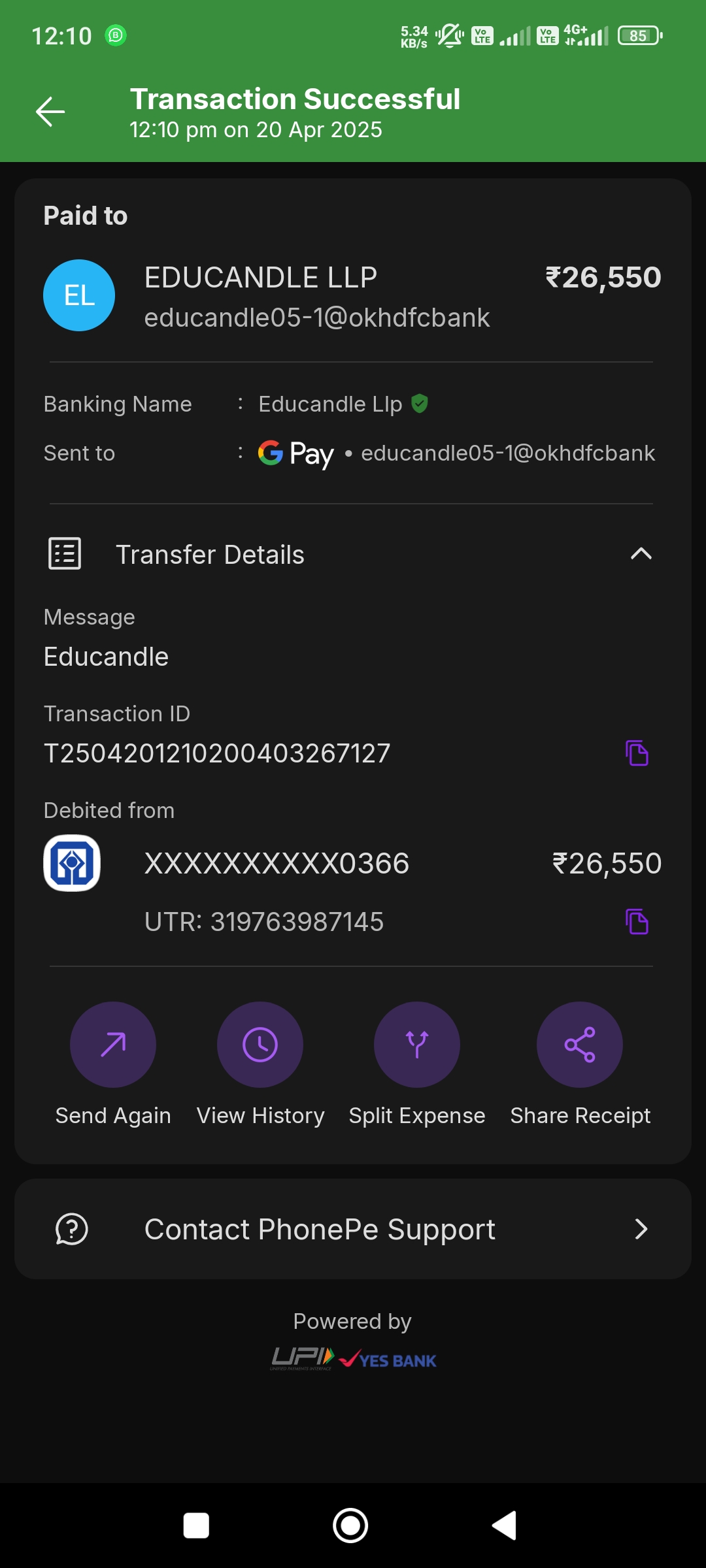Share Receipt for this transaction
This screenshot has width=706, height=1568.
579,1044
